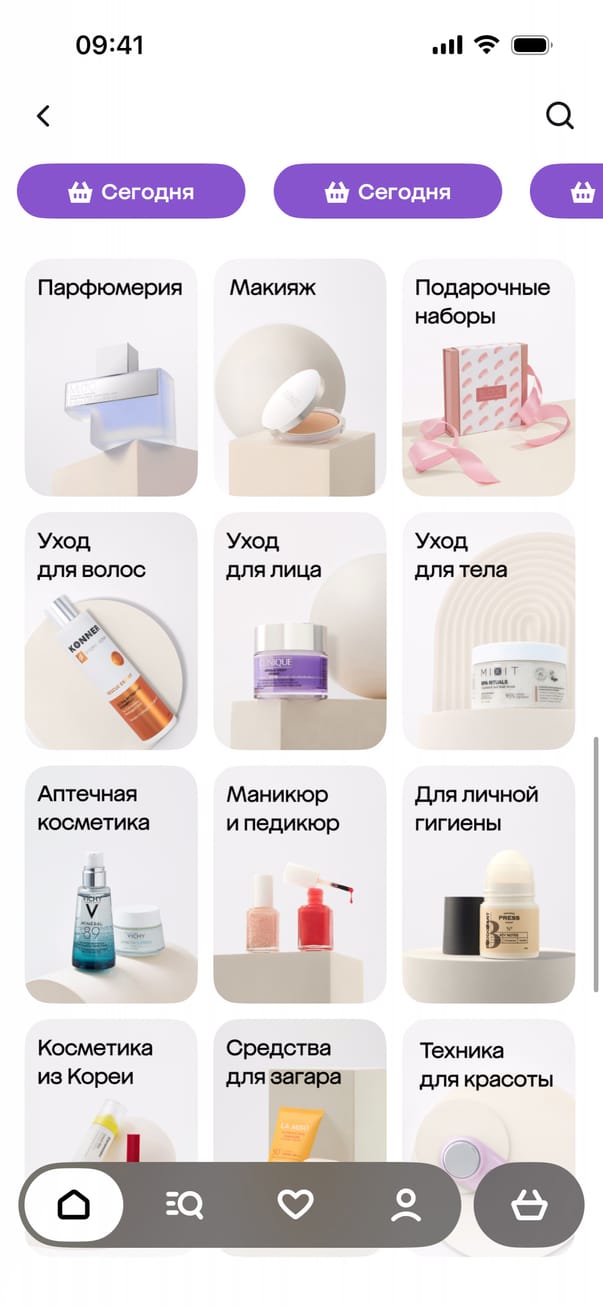Open Уход для тела category

click(488, 631)
